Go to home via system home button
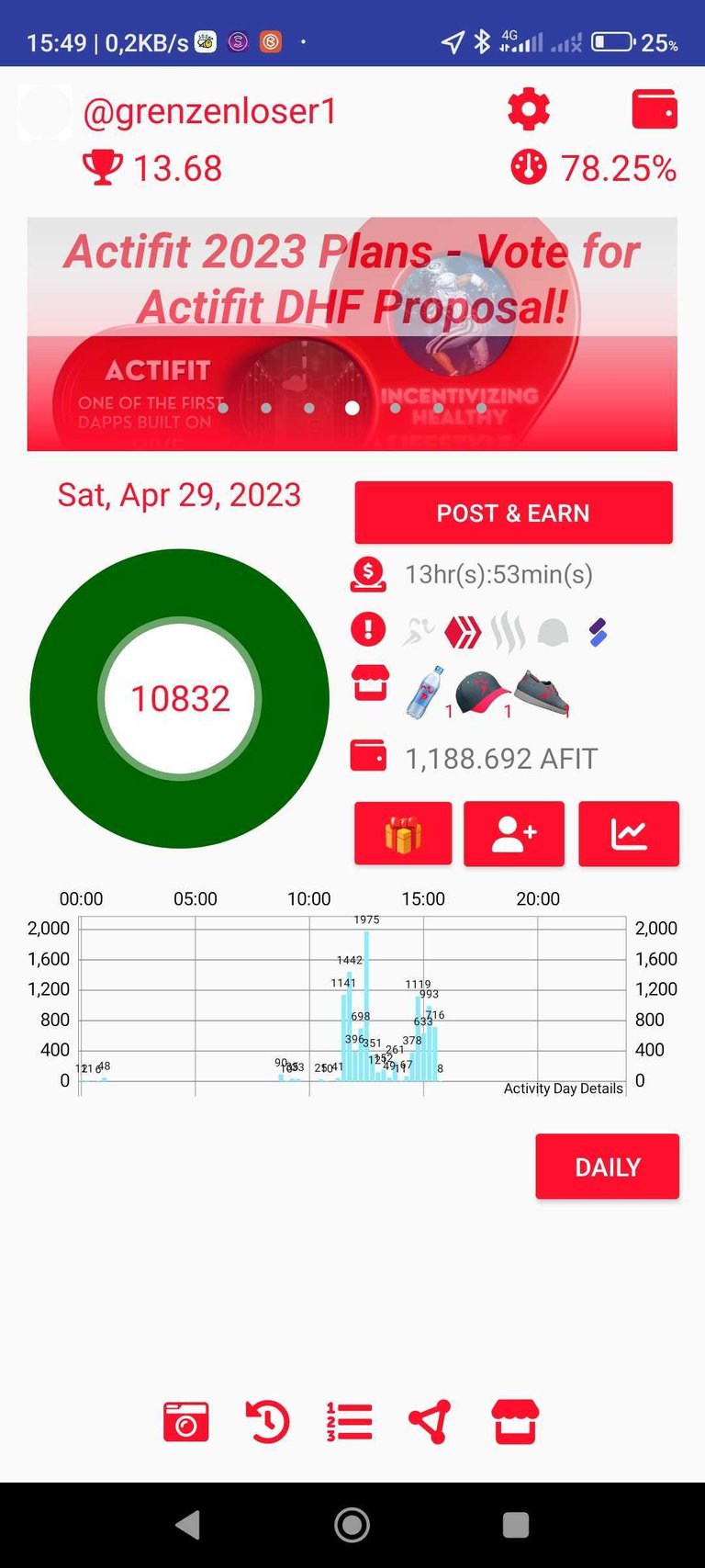 coord(352,1525)
